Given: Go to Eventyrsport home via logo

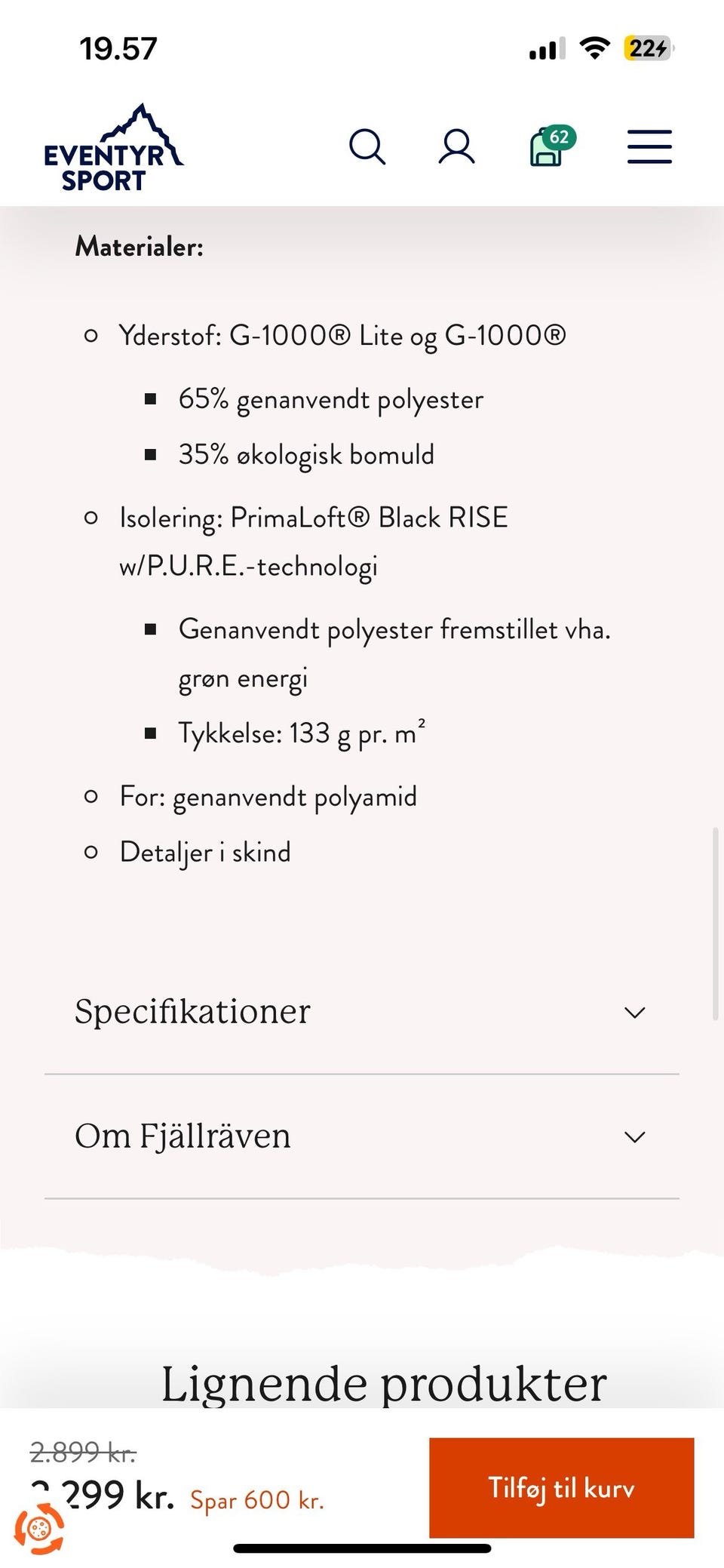Looking at the screenshot, I should (x=114, y=147).
